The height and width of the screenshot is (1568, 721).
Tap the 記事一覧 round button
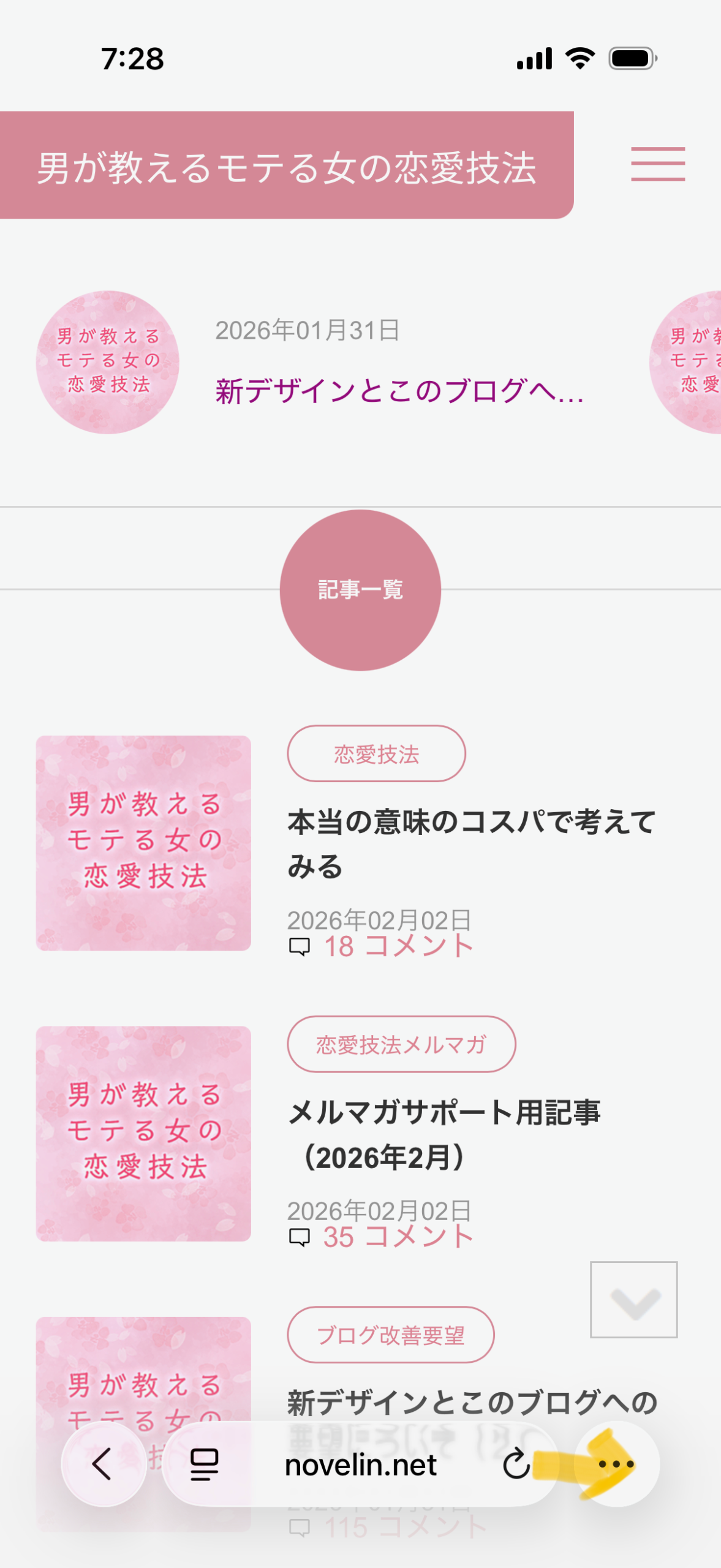[x=360, y=590]
